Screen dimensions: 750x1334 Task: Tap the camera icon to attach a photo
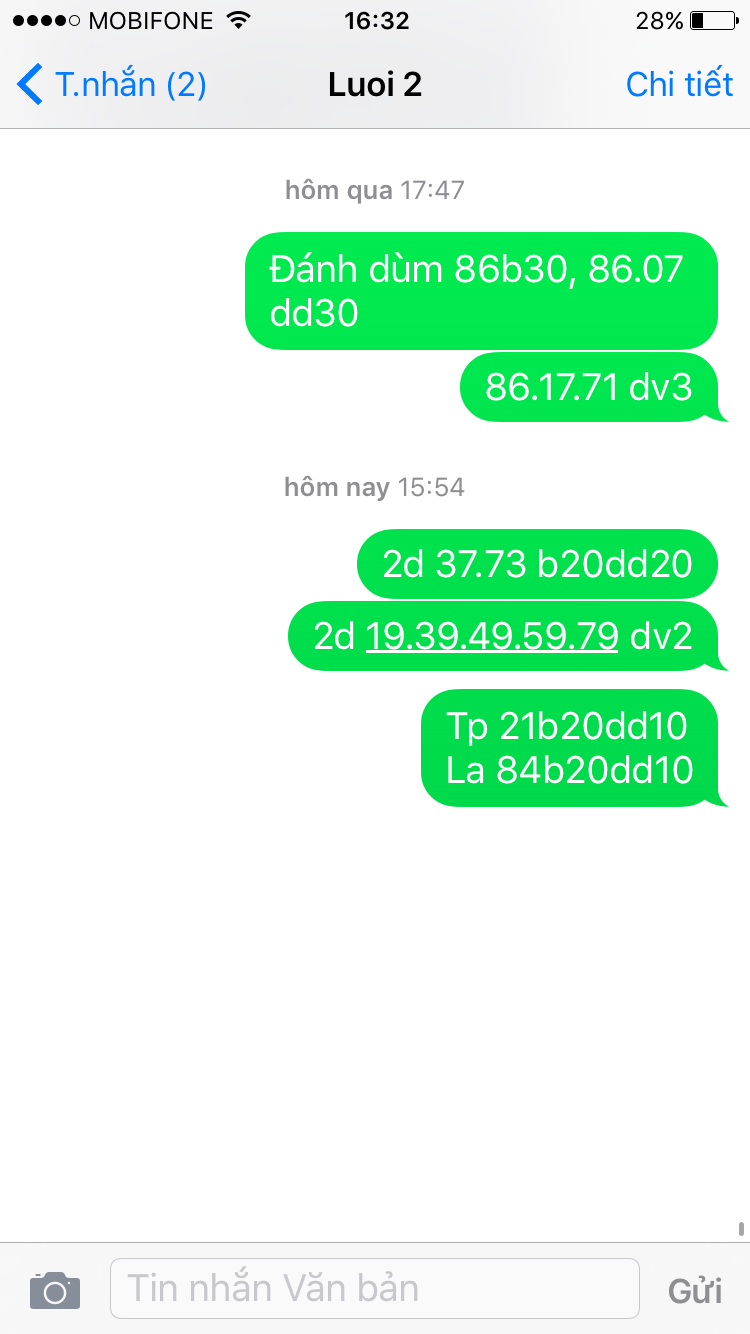tap(54, 1290)
